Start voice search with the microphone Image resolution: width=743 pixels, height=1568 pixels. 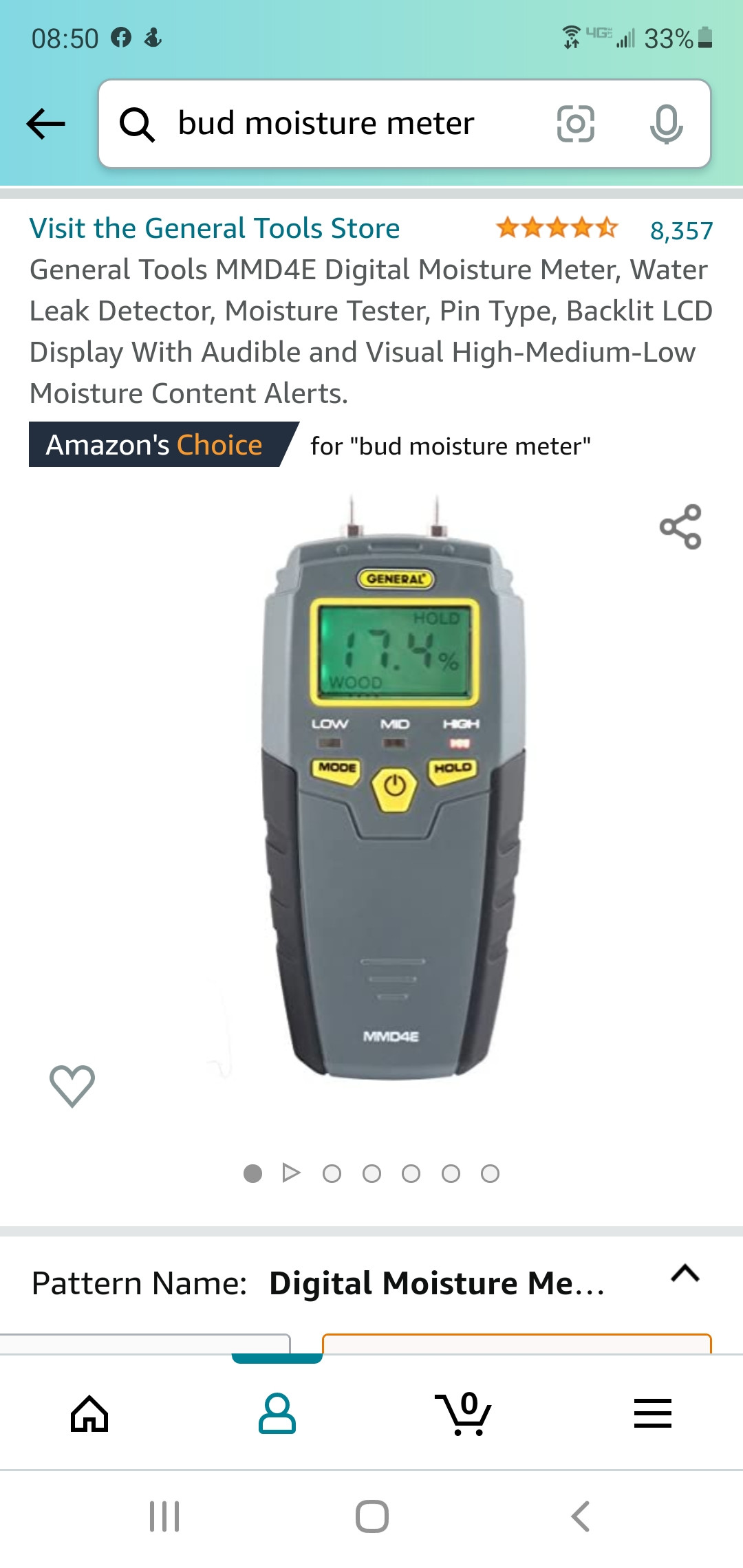(666, 124)
